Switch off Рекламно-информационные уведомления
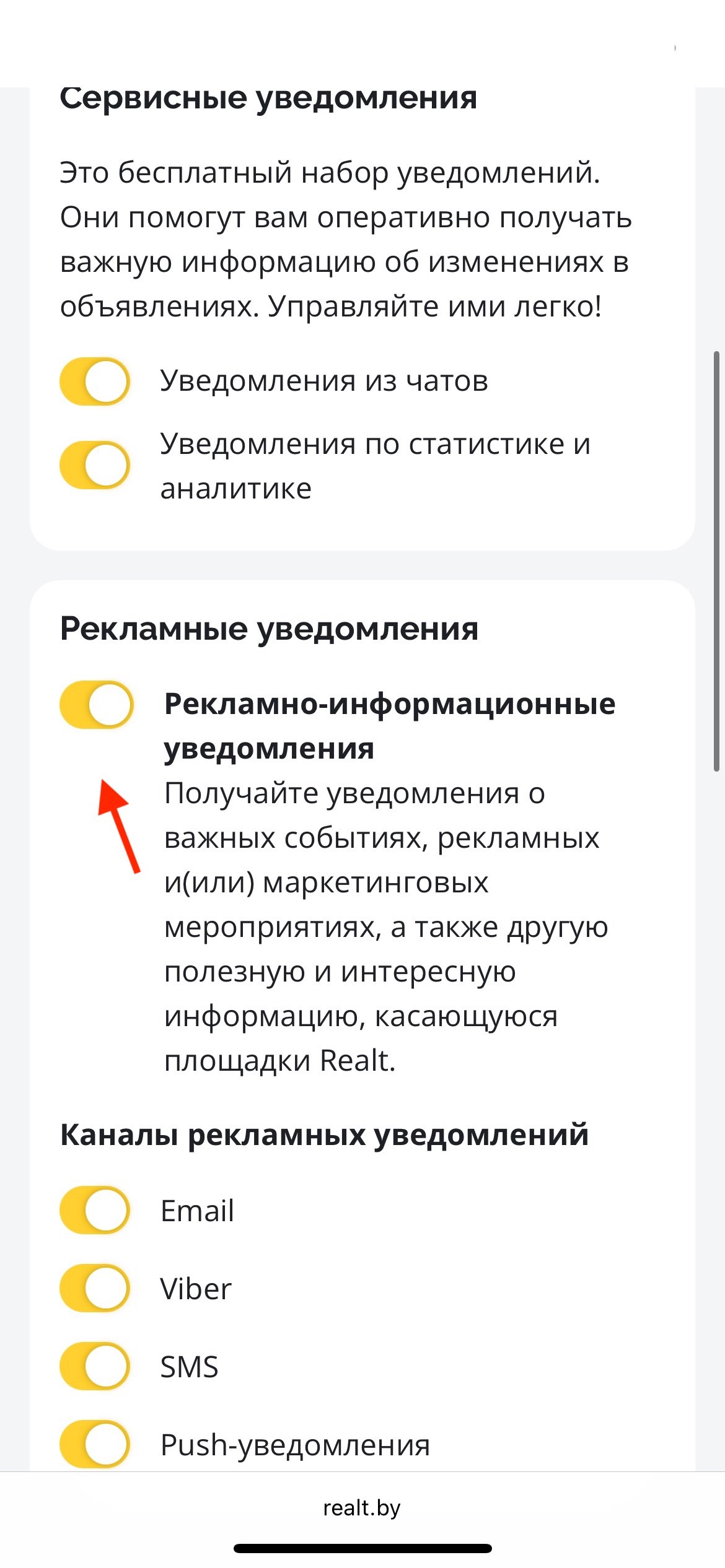725x1568 pixels. point(97,705)
